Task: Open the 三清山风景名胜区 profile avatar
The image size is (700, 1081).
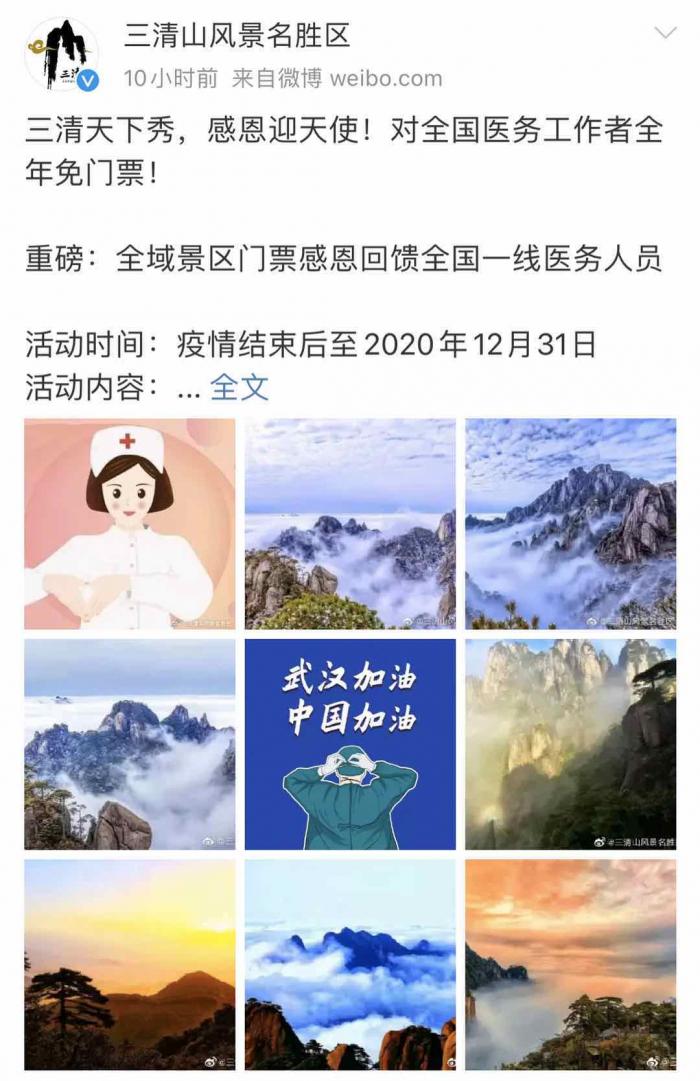Action: coord(61,55)
